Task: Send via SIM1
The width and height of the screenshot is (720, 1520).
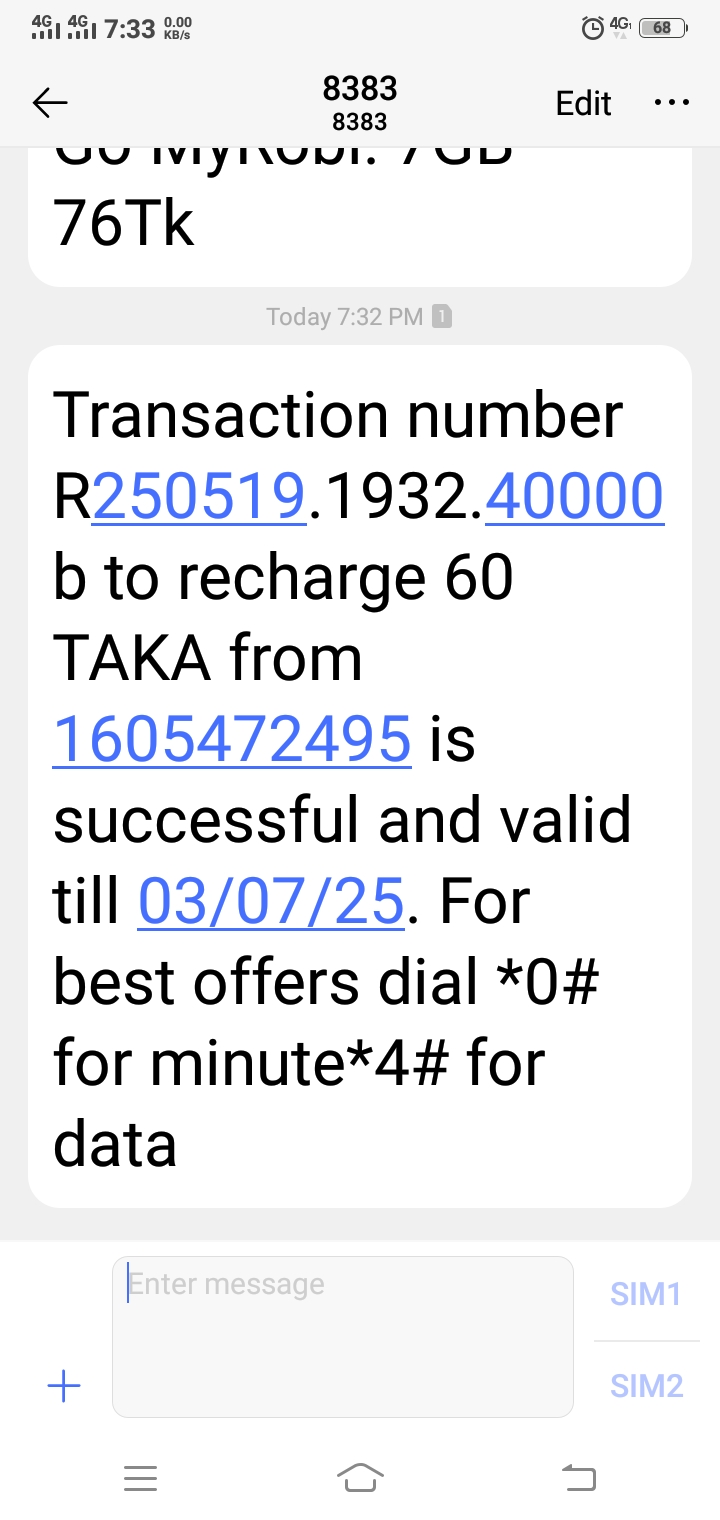Action: click(x=645, y=1294)
